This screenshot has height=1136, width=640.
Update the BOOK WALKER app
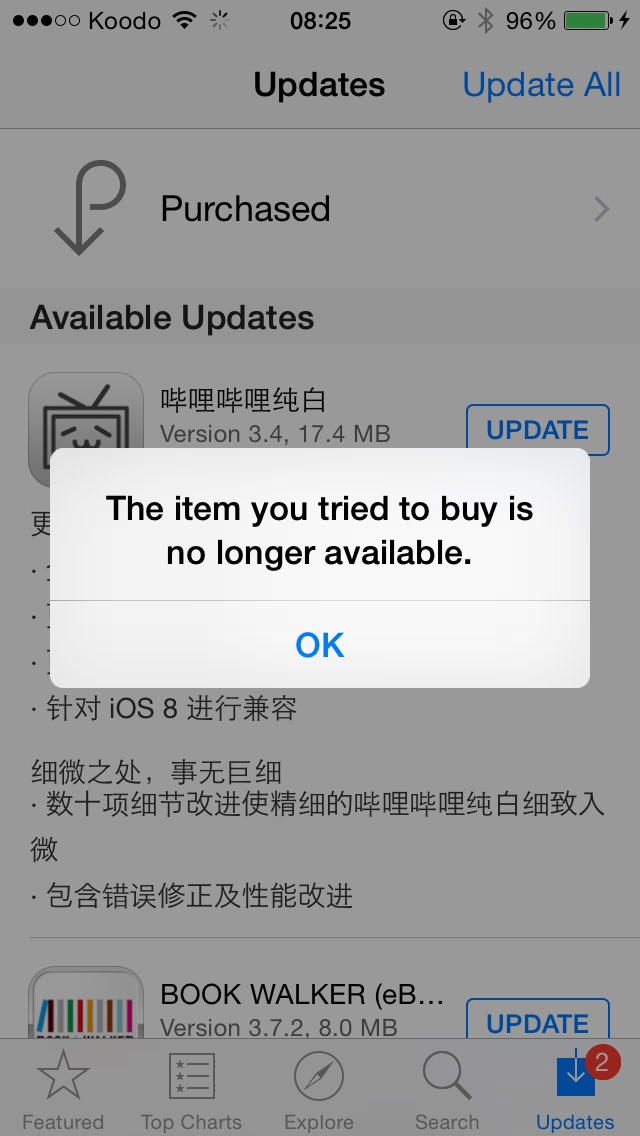click(x=537, y=1020)
